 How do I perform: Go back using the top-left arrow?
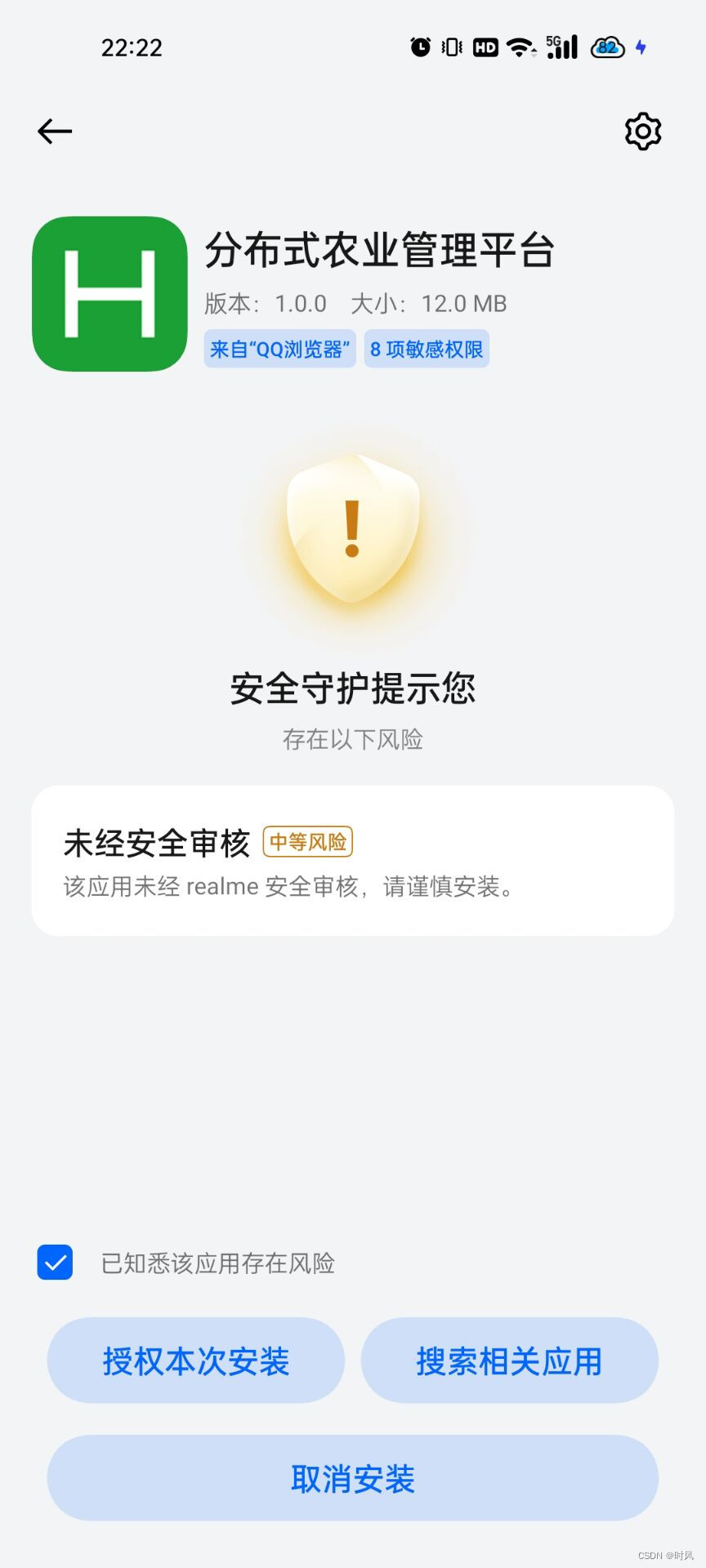click(x=55, y=131)
